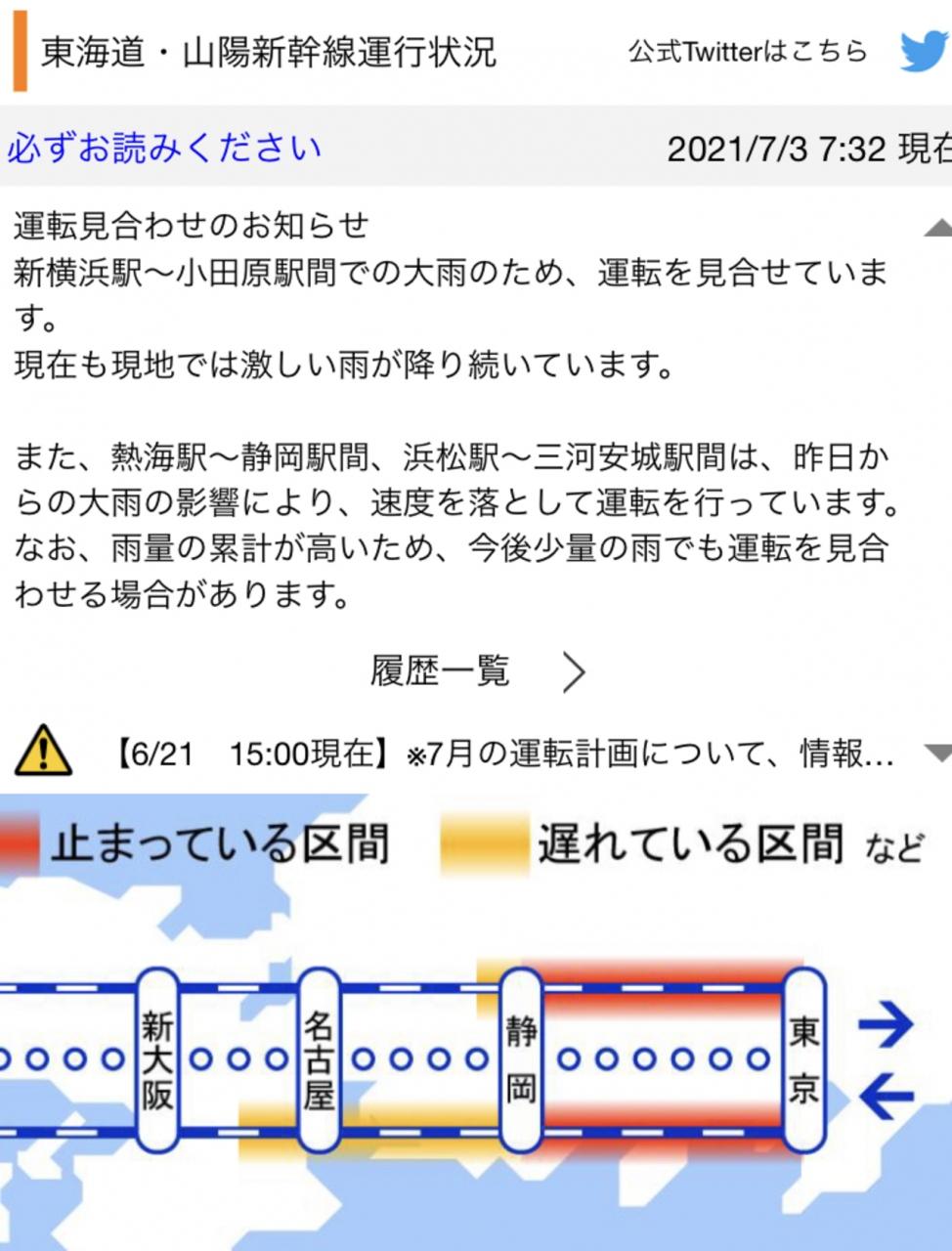Open the 必ずお読みください notice
The width and height of the screenshot is (952, 1251).
[165, 149]
